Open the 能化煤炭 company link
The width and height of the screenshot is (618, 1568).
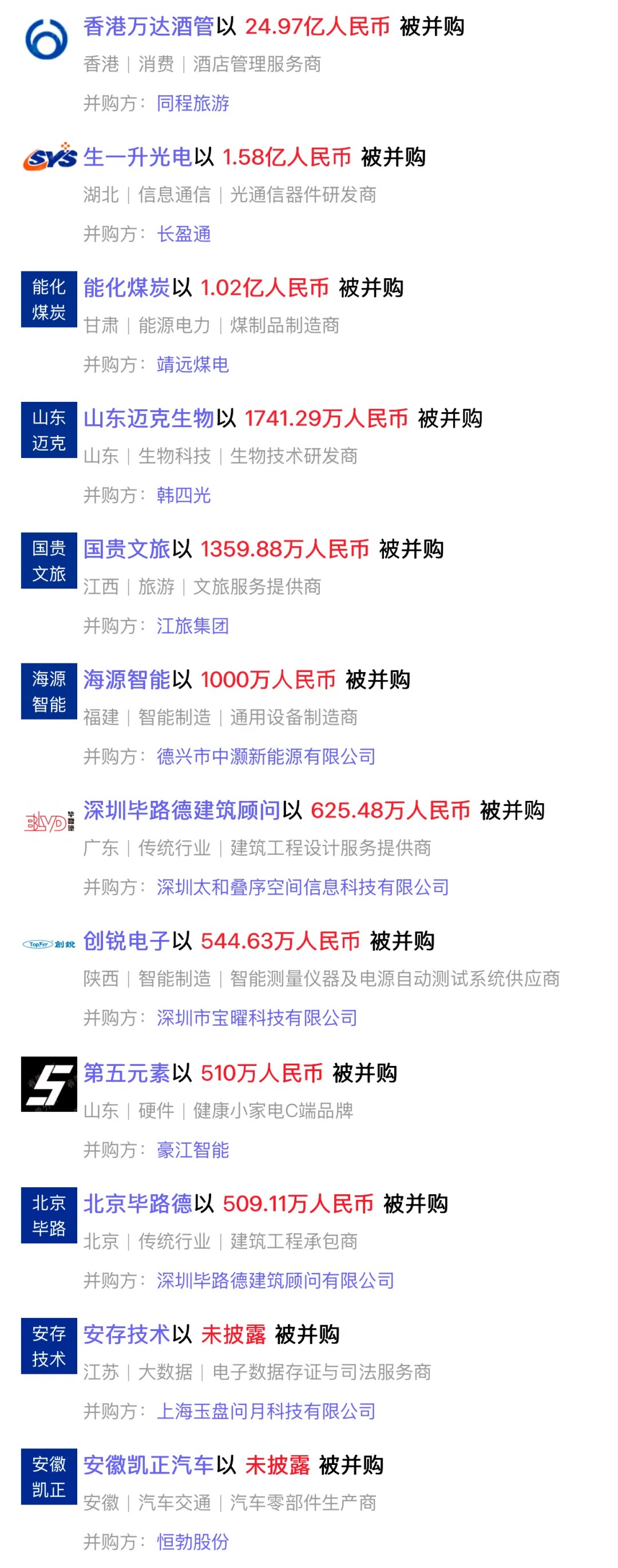(126, 288)
